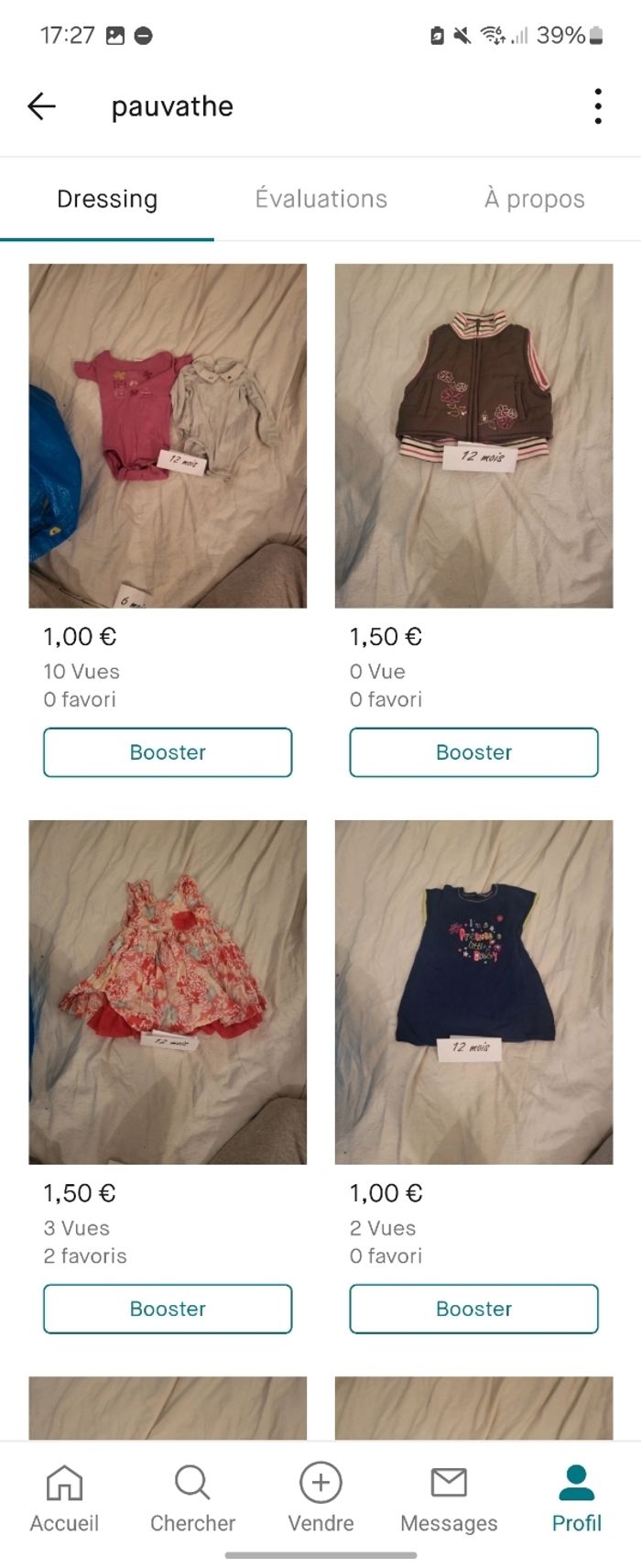Open the red floral dress listing
The image size is (641, 1568).
point(168,992)
